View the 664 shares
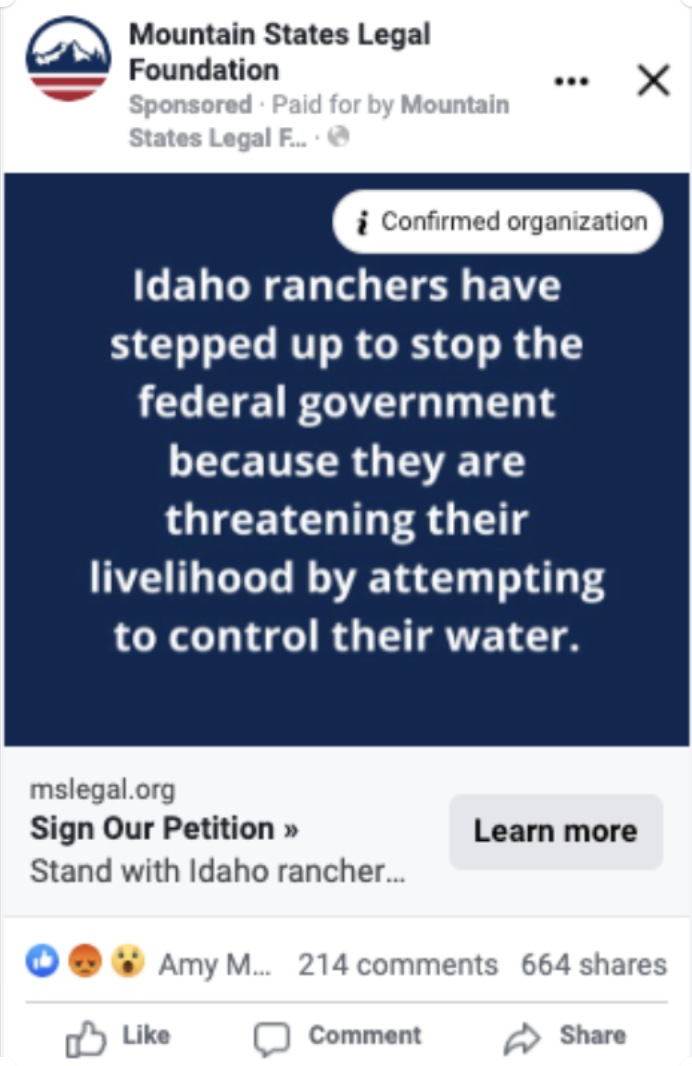The width and height of the screenshot is (692, 1066). tap(593, 964)
